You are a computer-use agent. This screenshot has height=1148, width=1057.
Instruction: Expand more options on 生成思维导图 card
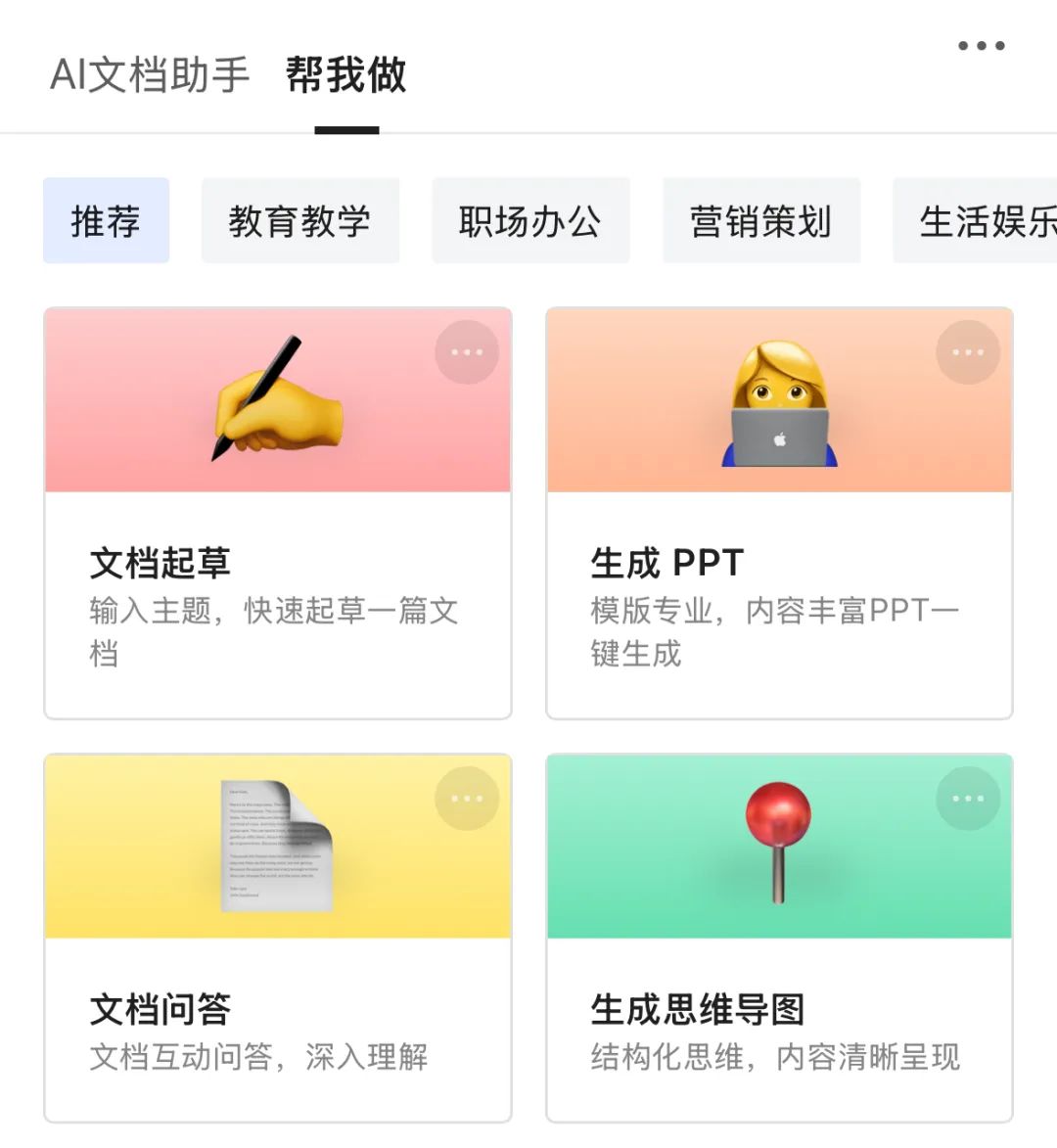(x=968, y=799)
